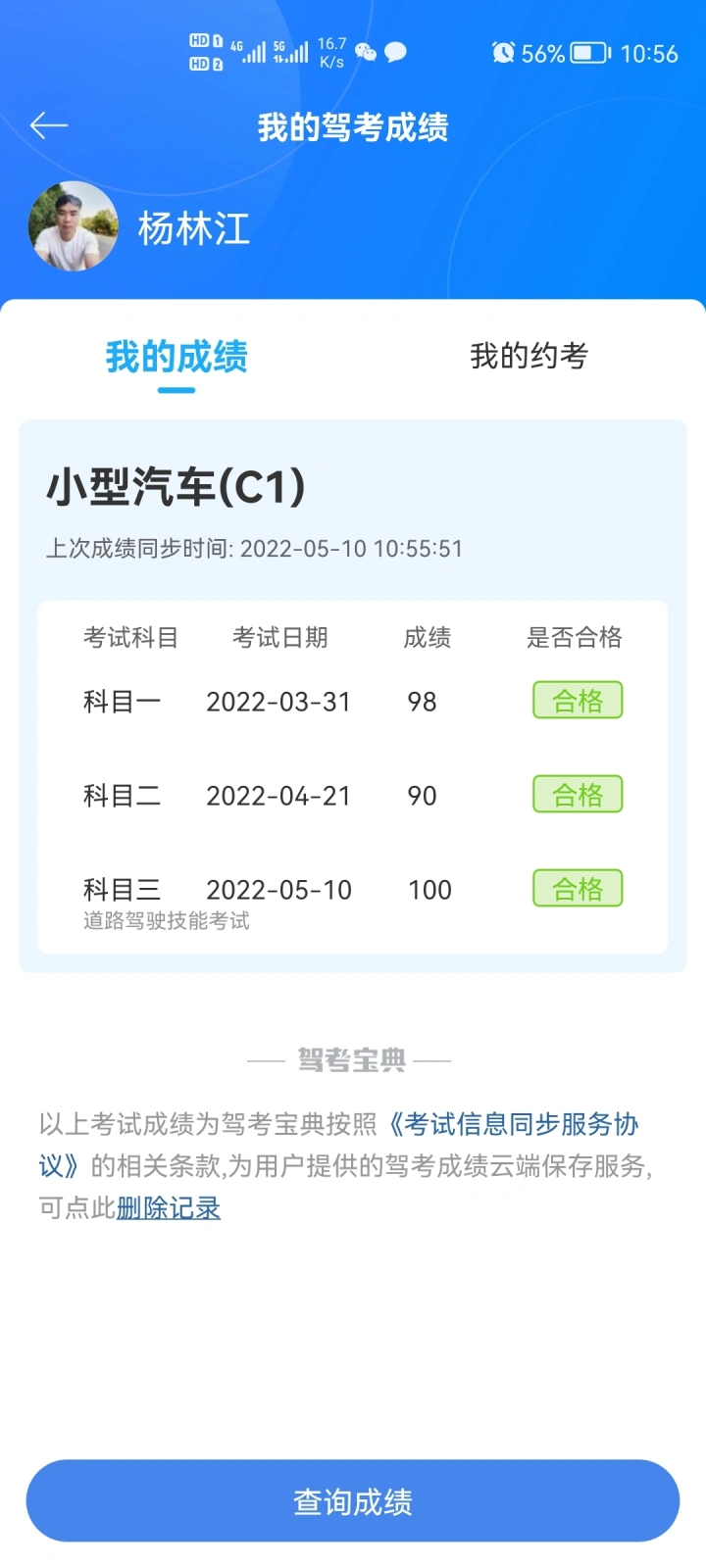Tap the 删除记录 link

169,1208
